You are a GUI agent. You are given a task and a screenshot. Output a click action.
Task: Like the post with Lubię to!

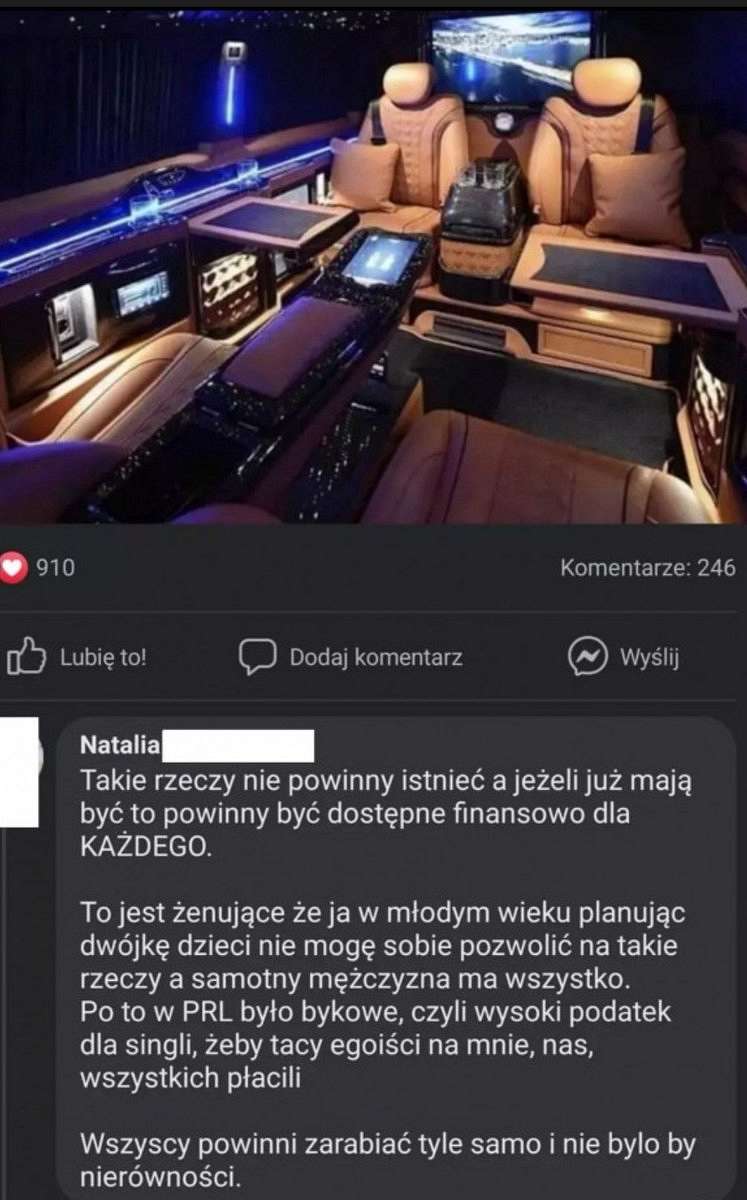click(x=77, y=657)
